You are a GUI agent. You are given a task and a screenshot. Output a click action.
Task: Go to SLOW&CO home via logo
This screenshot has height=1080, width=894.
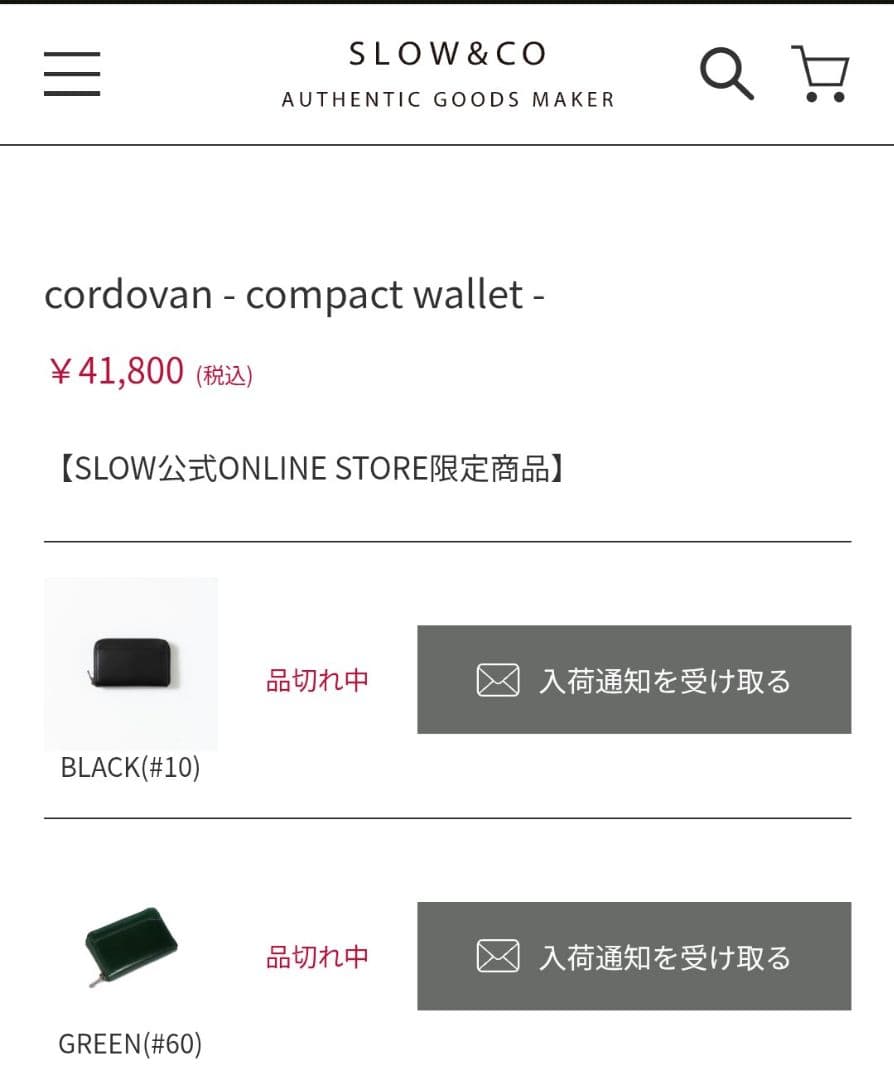click(x=447, y=73)
